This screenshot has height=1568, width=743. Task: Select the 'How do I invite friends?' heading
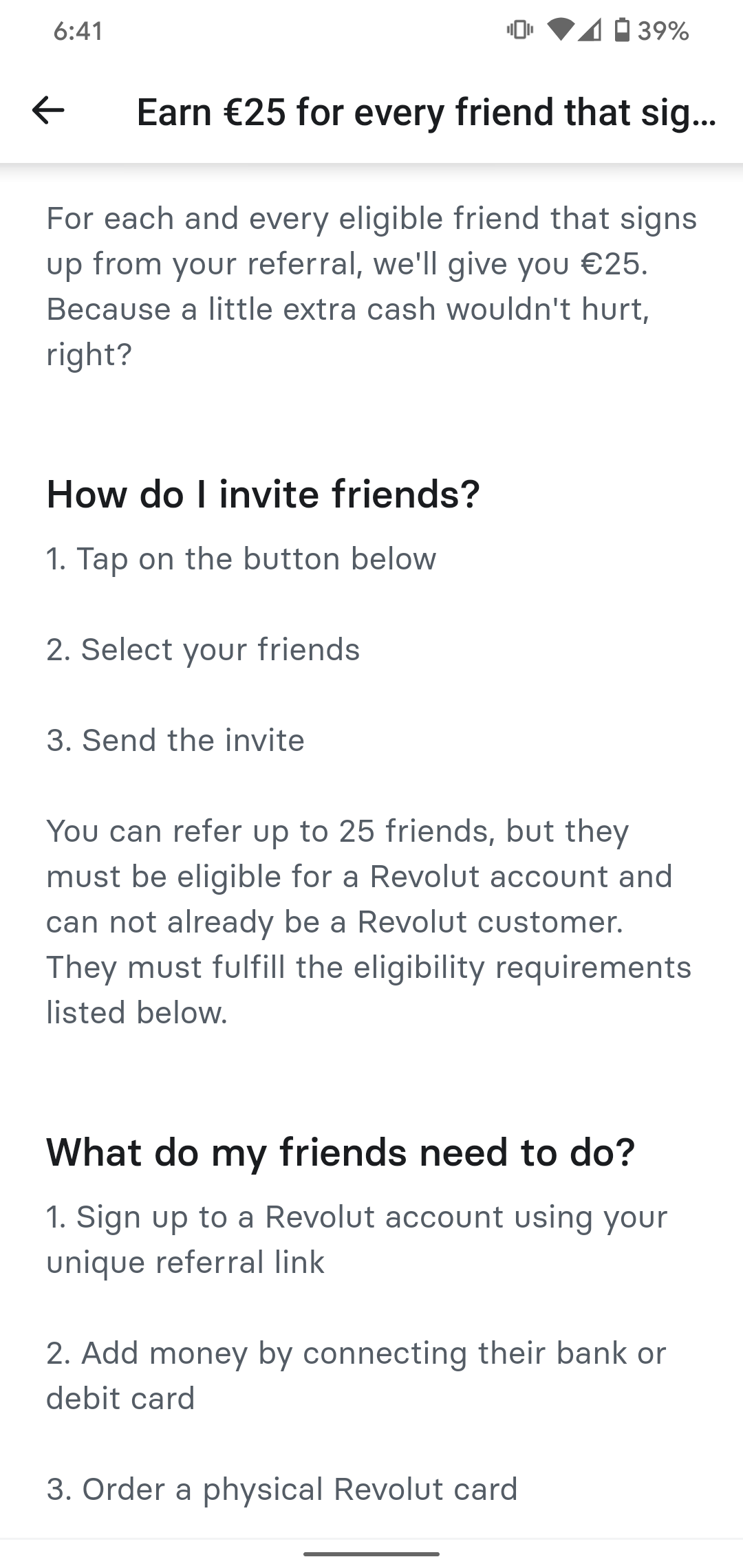point(263,493)
